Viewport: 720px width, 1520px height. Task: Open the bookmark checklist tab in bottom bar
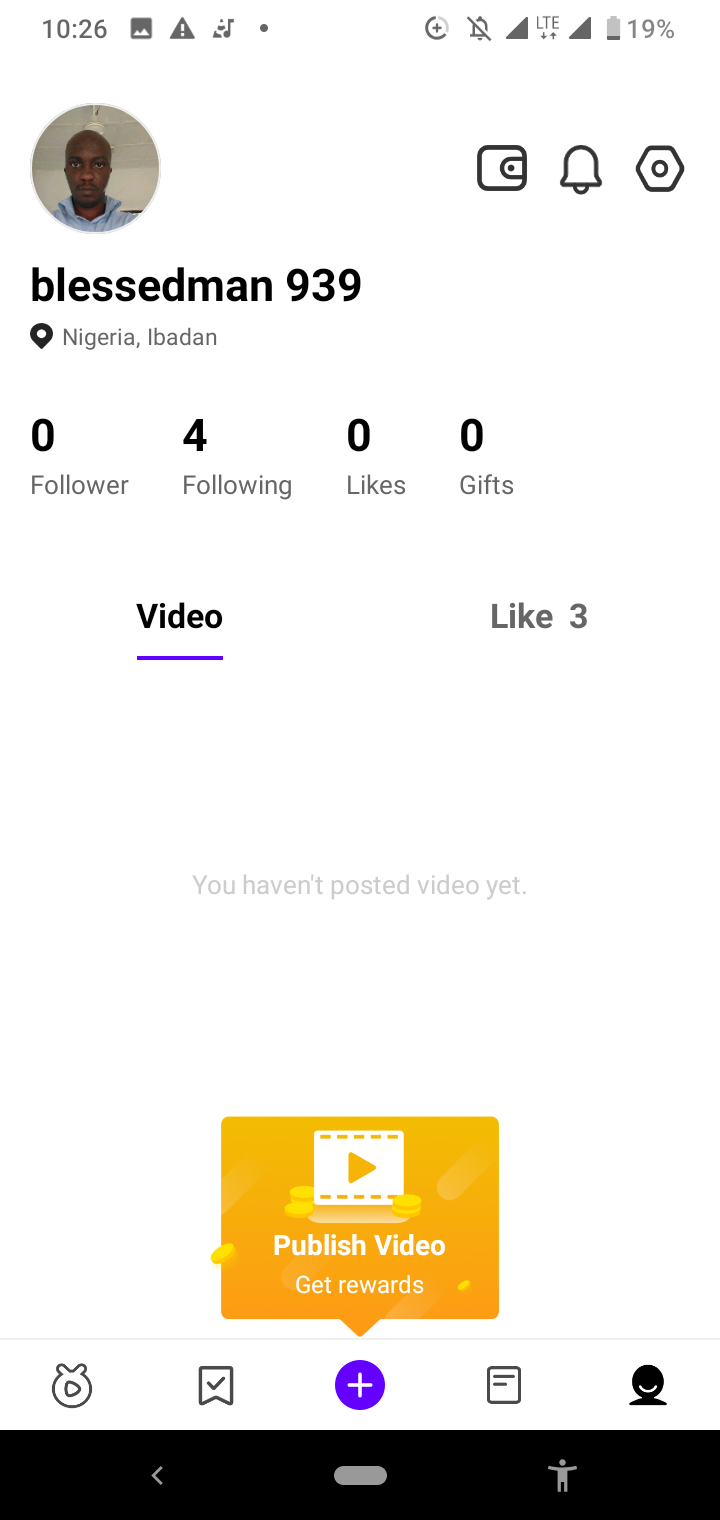[x=216, y=1386]
